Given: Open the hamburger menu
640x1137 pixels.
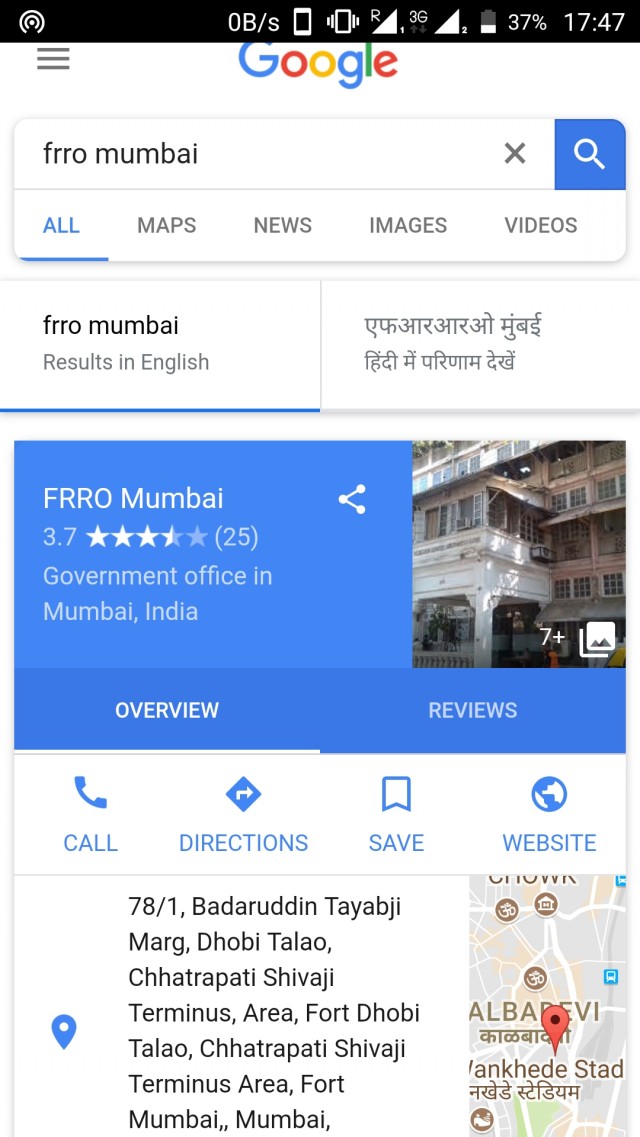Looking at the screenshot, I should pos(53,59).
